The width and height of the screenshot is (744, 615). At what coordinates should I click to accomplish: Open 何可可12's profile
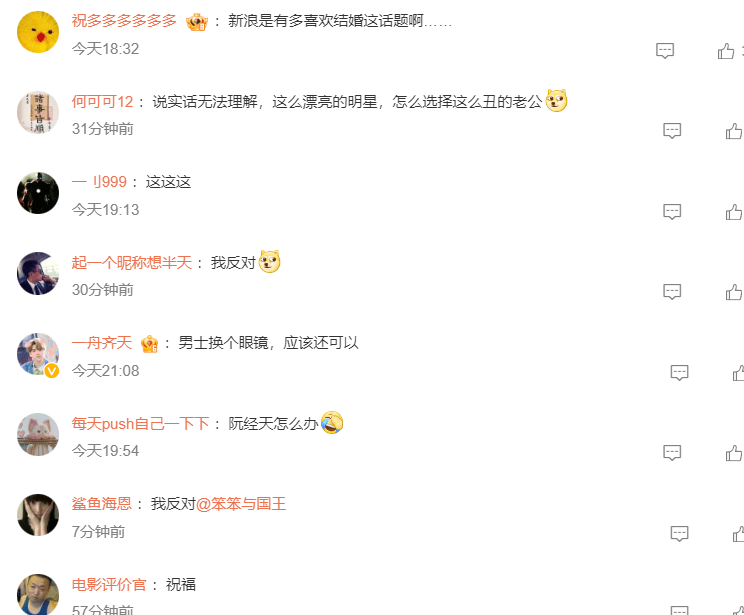(x=102, y=101)
